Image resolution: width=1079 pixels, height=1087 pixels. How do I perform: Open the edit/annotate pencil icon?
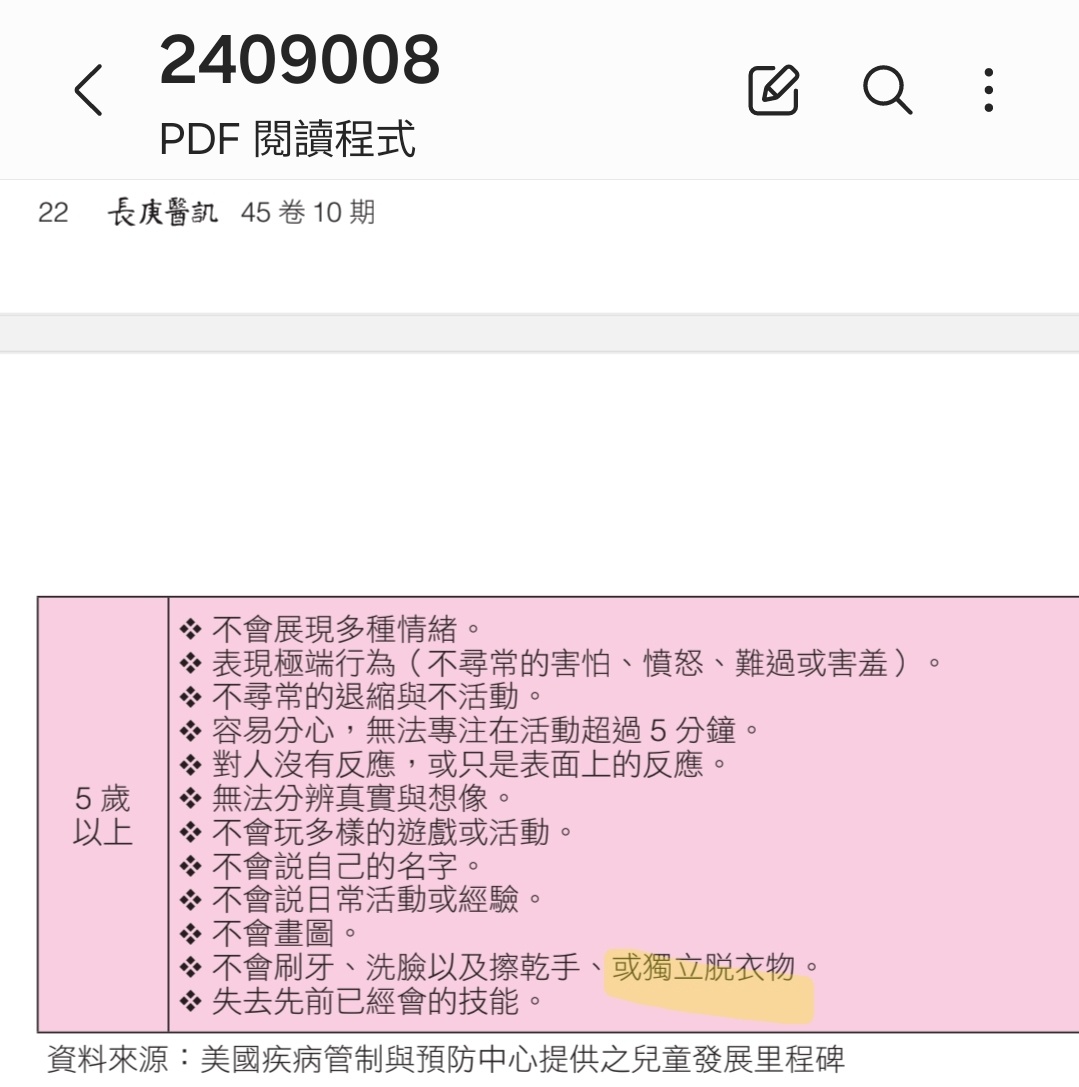(774, 90)
